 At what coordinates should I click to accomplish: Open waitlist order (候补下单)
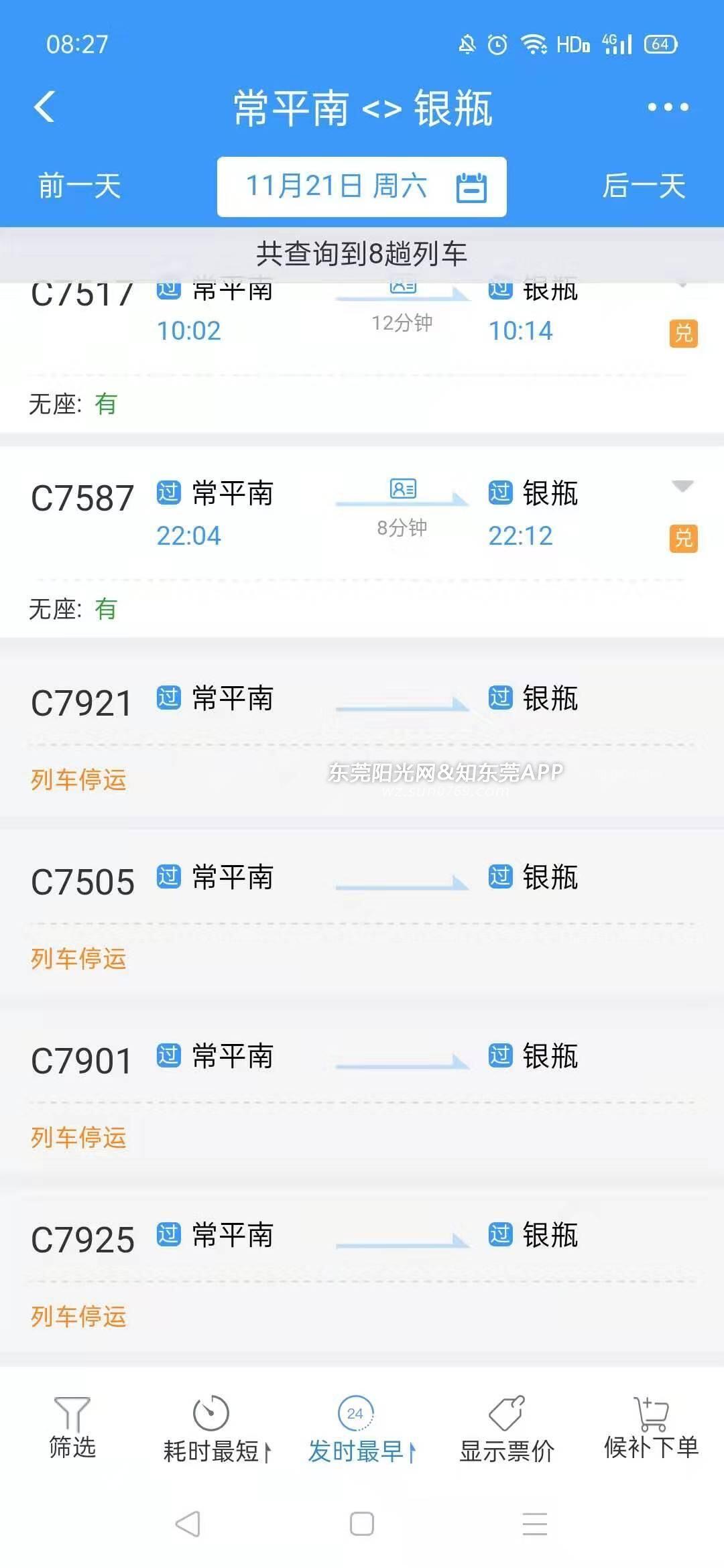point(651,1427)
